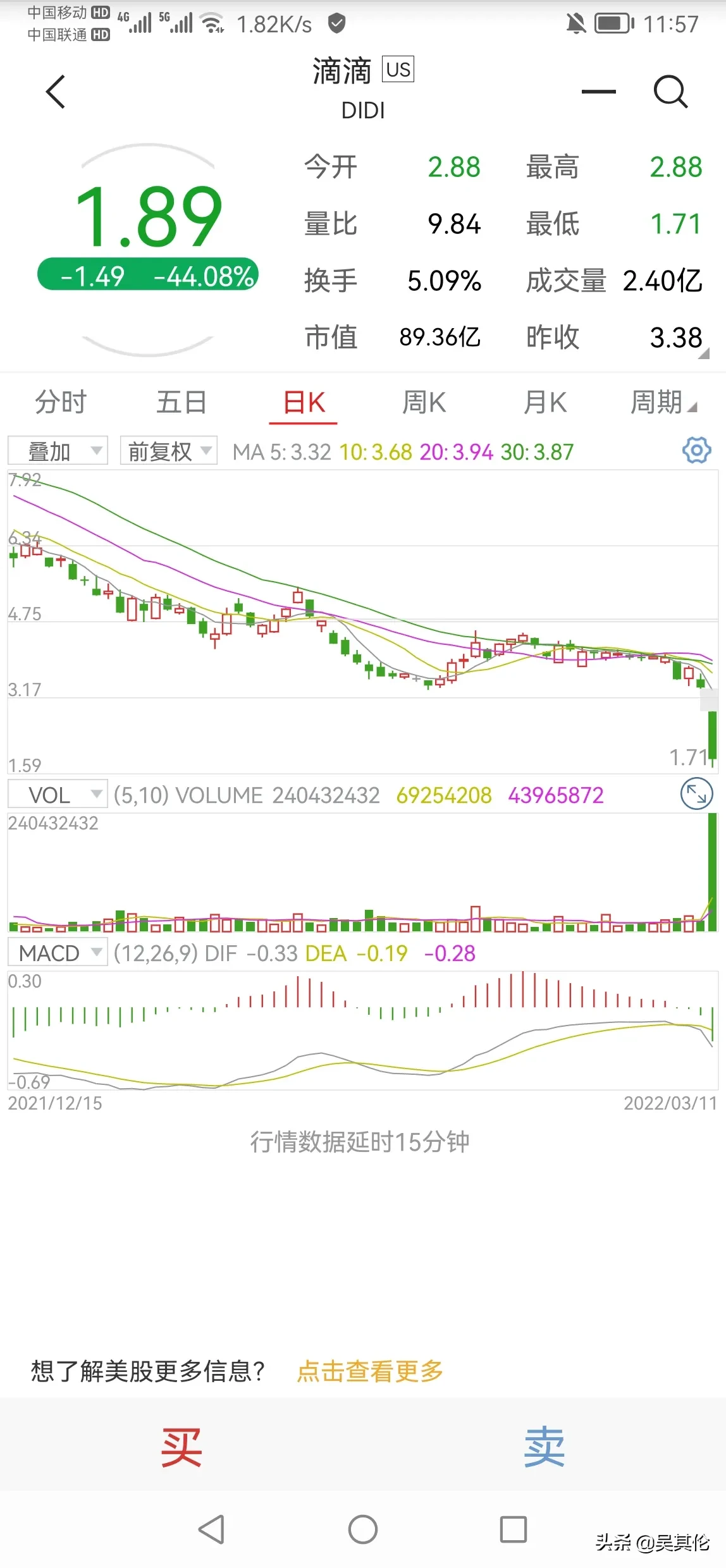
Task: Tap the 卖 sell button
Action: click(x=544, y=1448)
